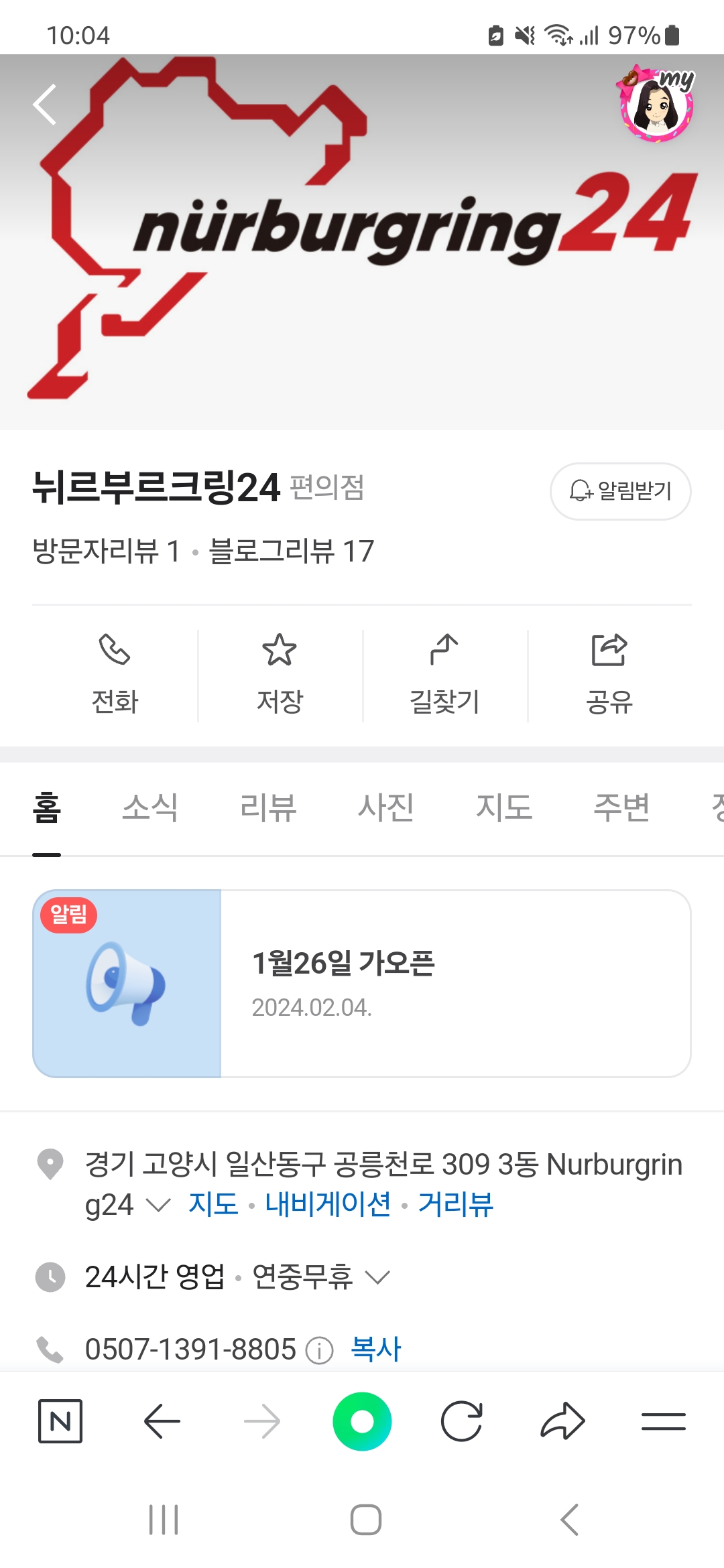Switch to the 소식 tab
The width and height of the screenshot is (724, 1568).
tap(150, 807)
